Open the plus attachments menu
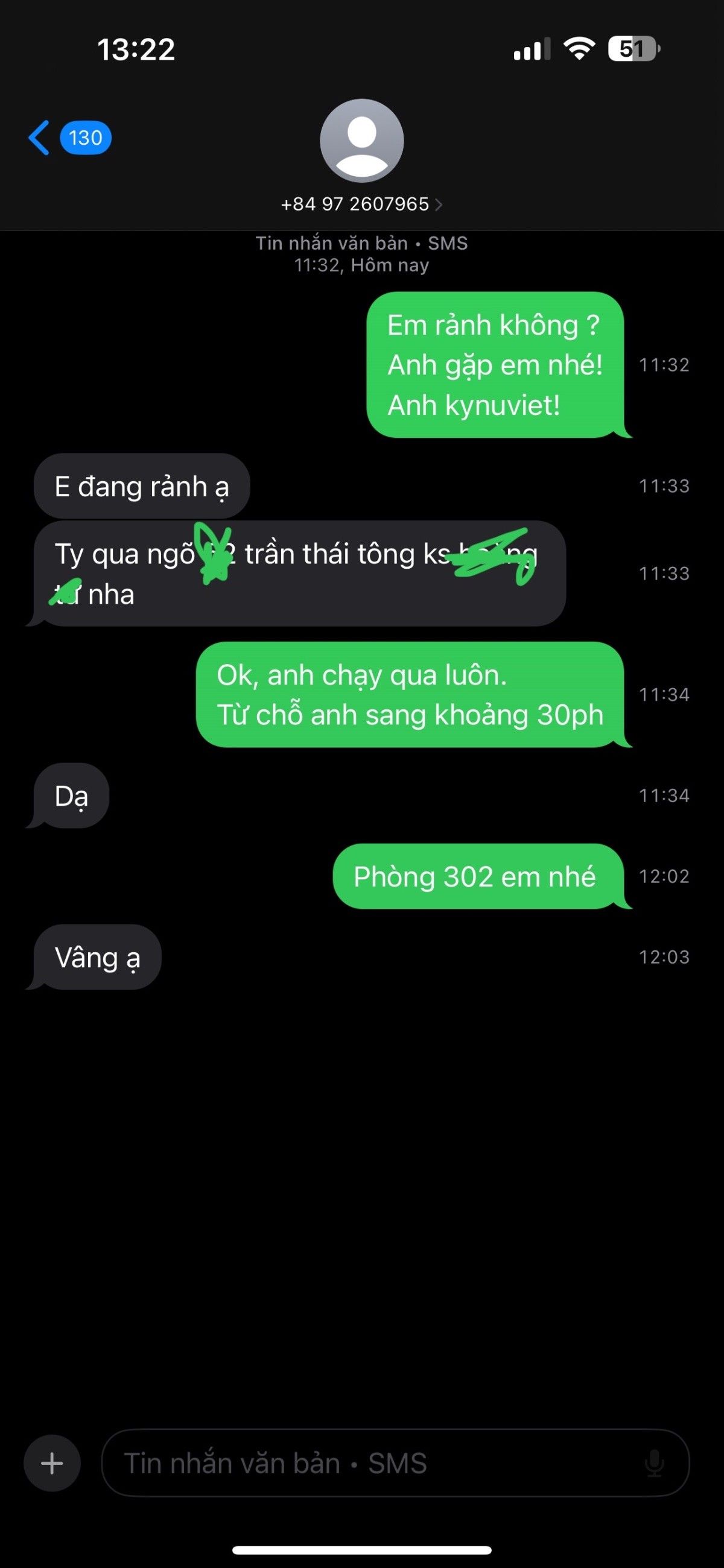The height and width of the screenshot is (1568, 724). coord(52,1462)
